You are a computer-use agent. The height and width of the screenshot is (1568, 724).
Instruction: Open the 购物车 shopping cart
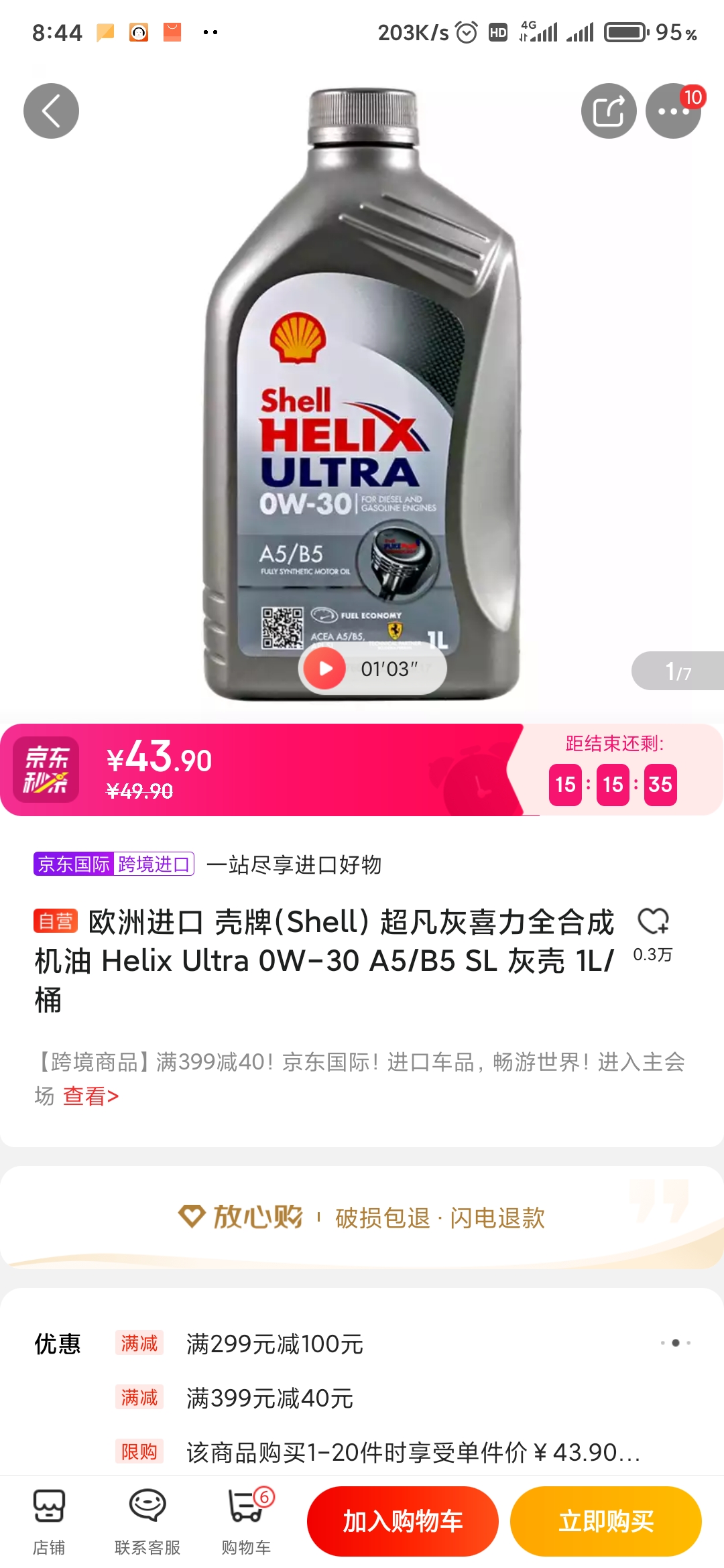click(x=246, y=1520)
